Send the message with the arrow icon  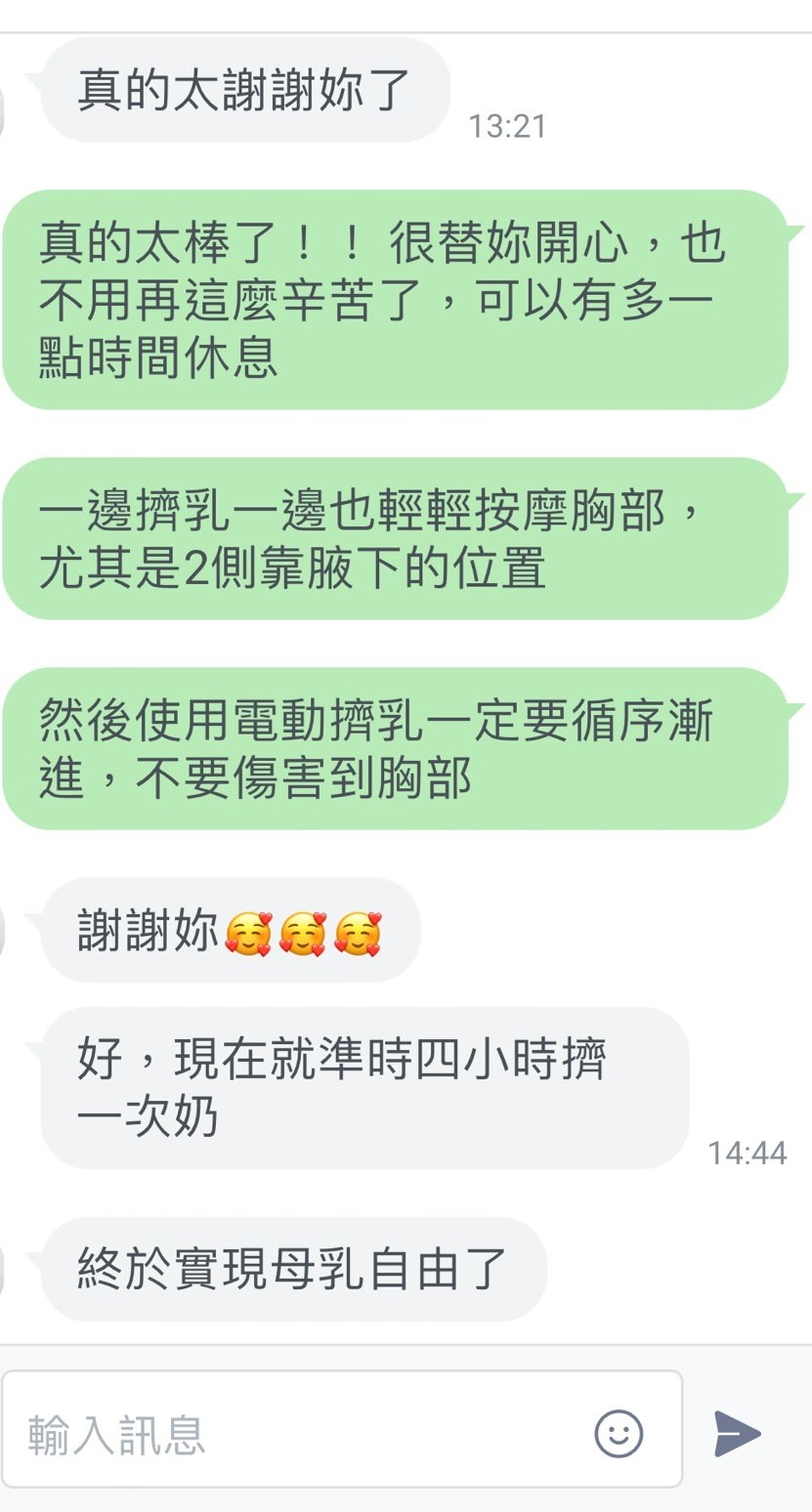click(x=737, y=1434)
